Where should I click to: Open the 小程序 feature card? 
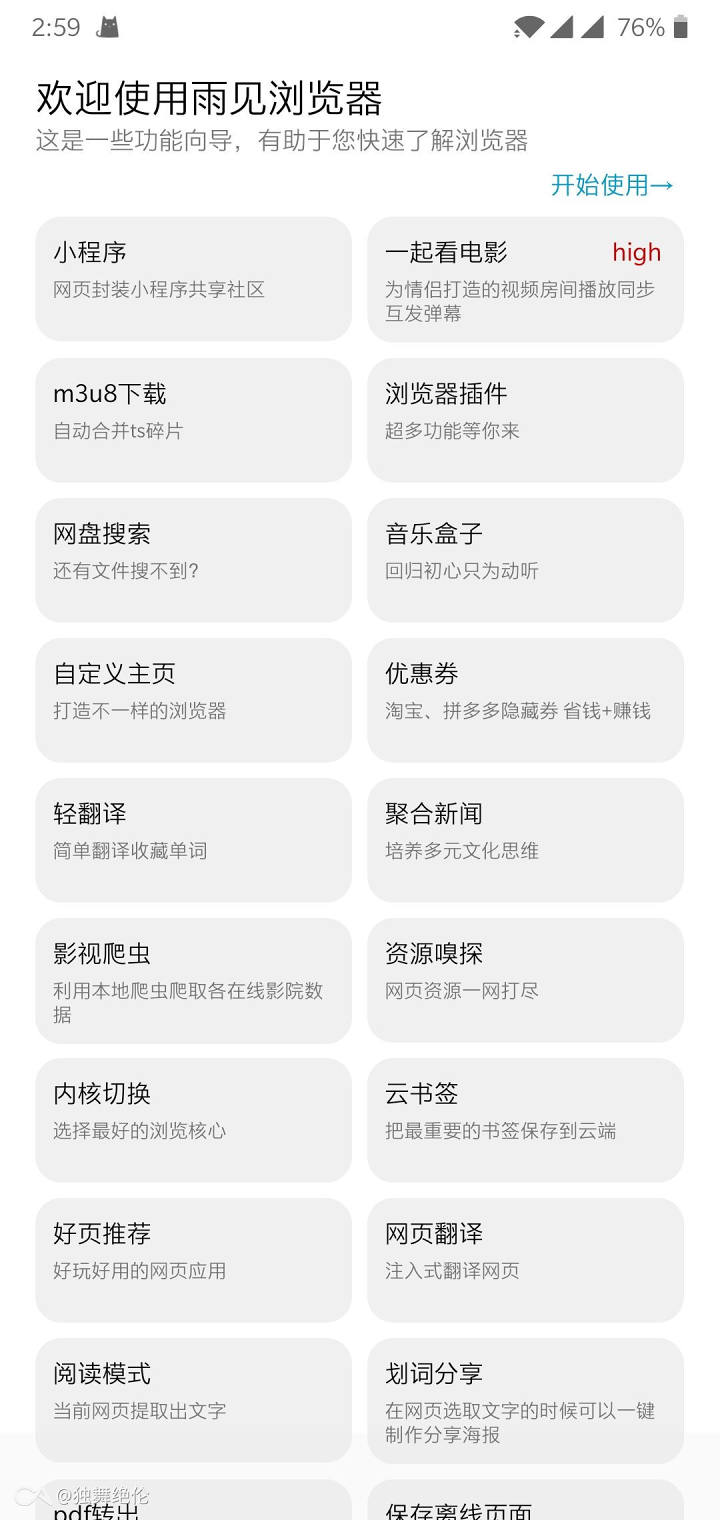tap(193, 279)
